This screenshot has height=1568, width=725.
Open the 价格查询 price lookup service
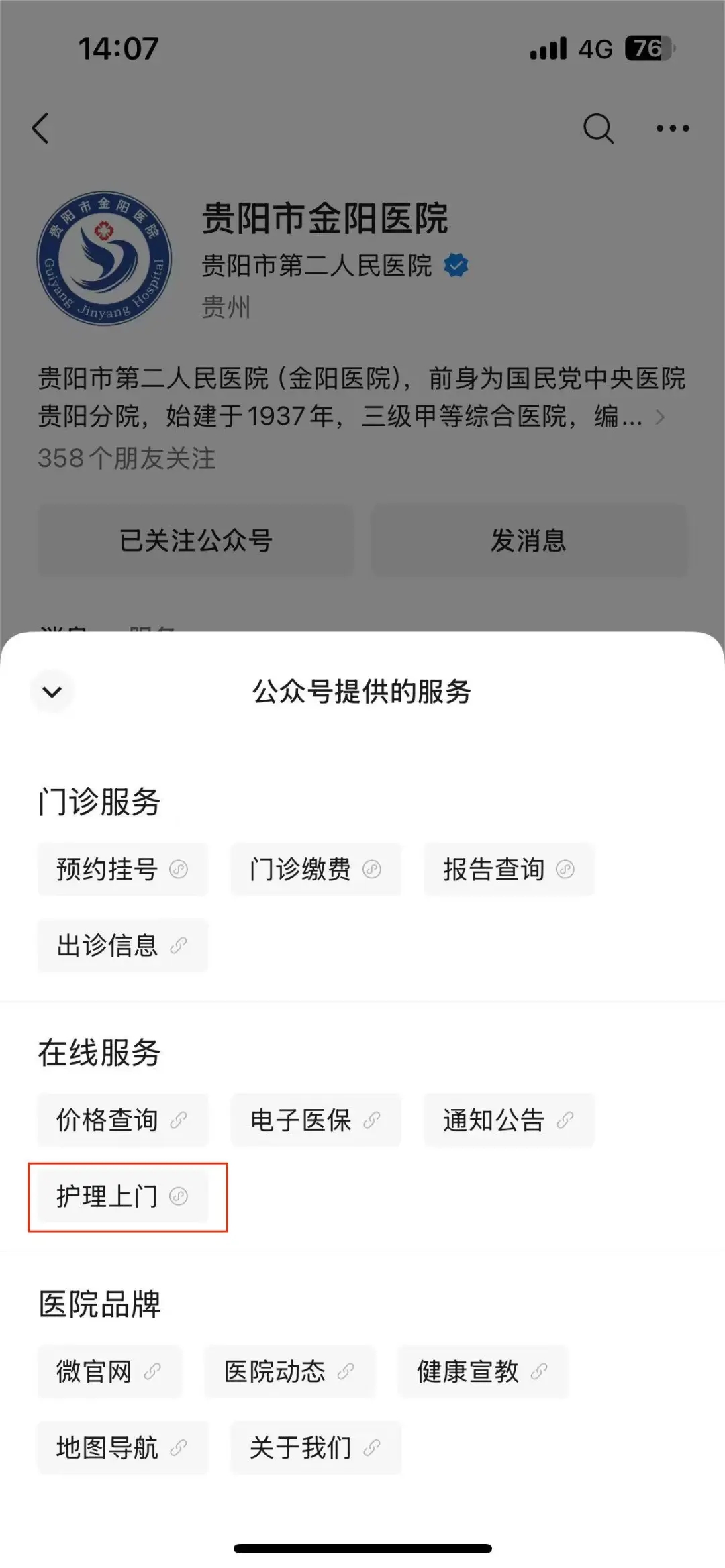tap(122, 1119)
